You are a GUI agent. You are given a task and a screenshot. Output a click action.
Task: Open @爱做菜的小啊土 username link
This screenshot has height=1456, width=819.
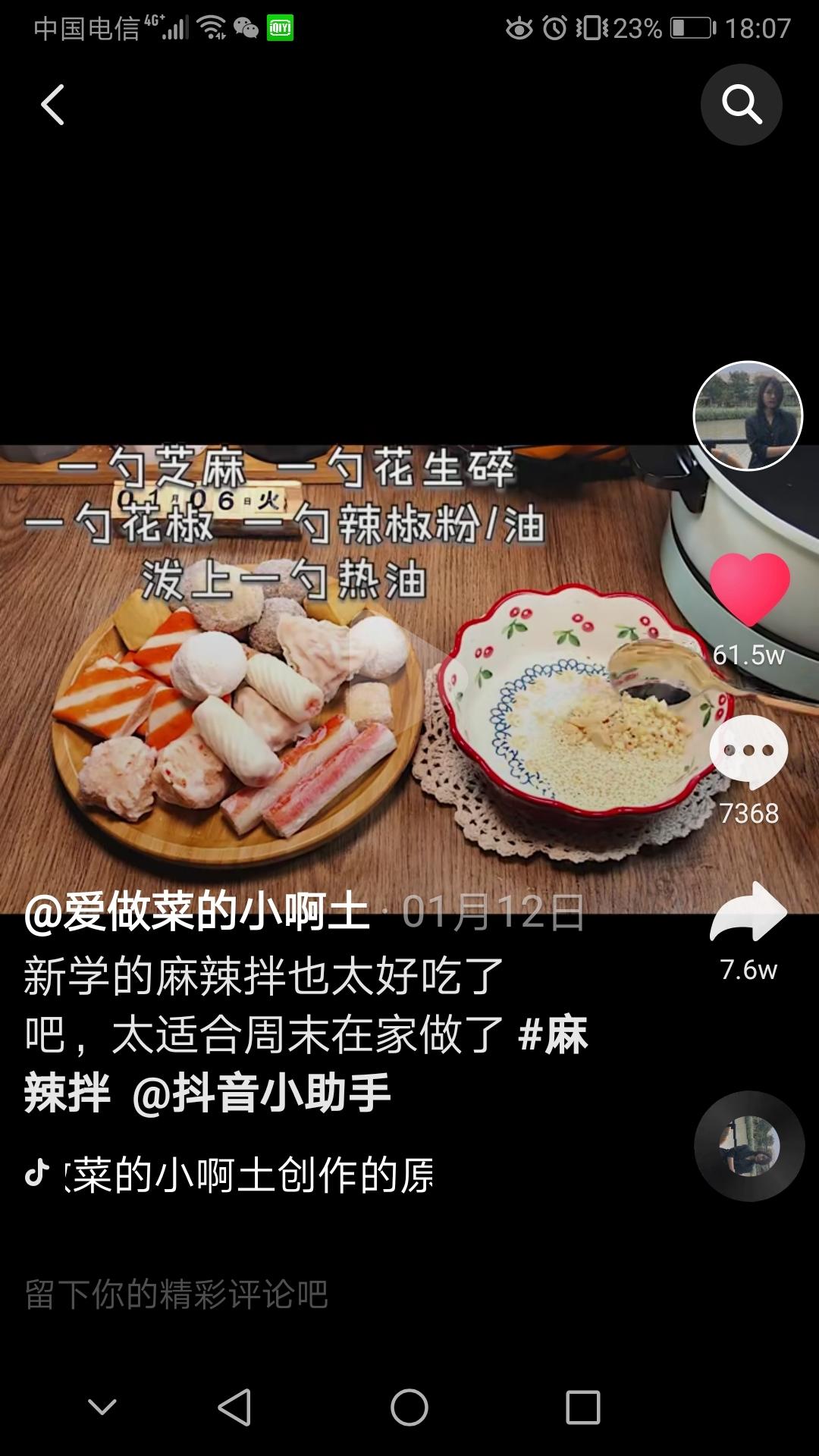coord(197,912)
